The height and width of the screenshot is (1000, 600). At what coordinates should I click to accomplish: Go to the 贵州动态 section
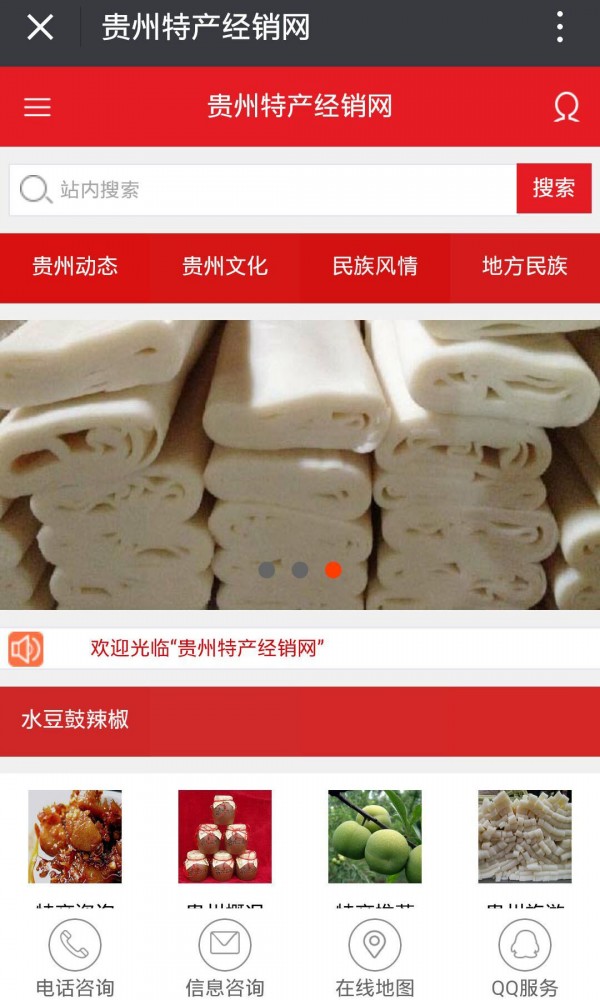coord(75,267)
